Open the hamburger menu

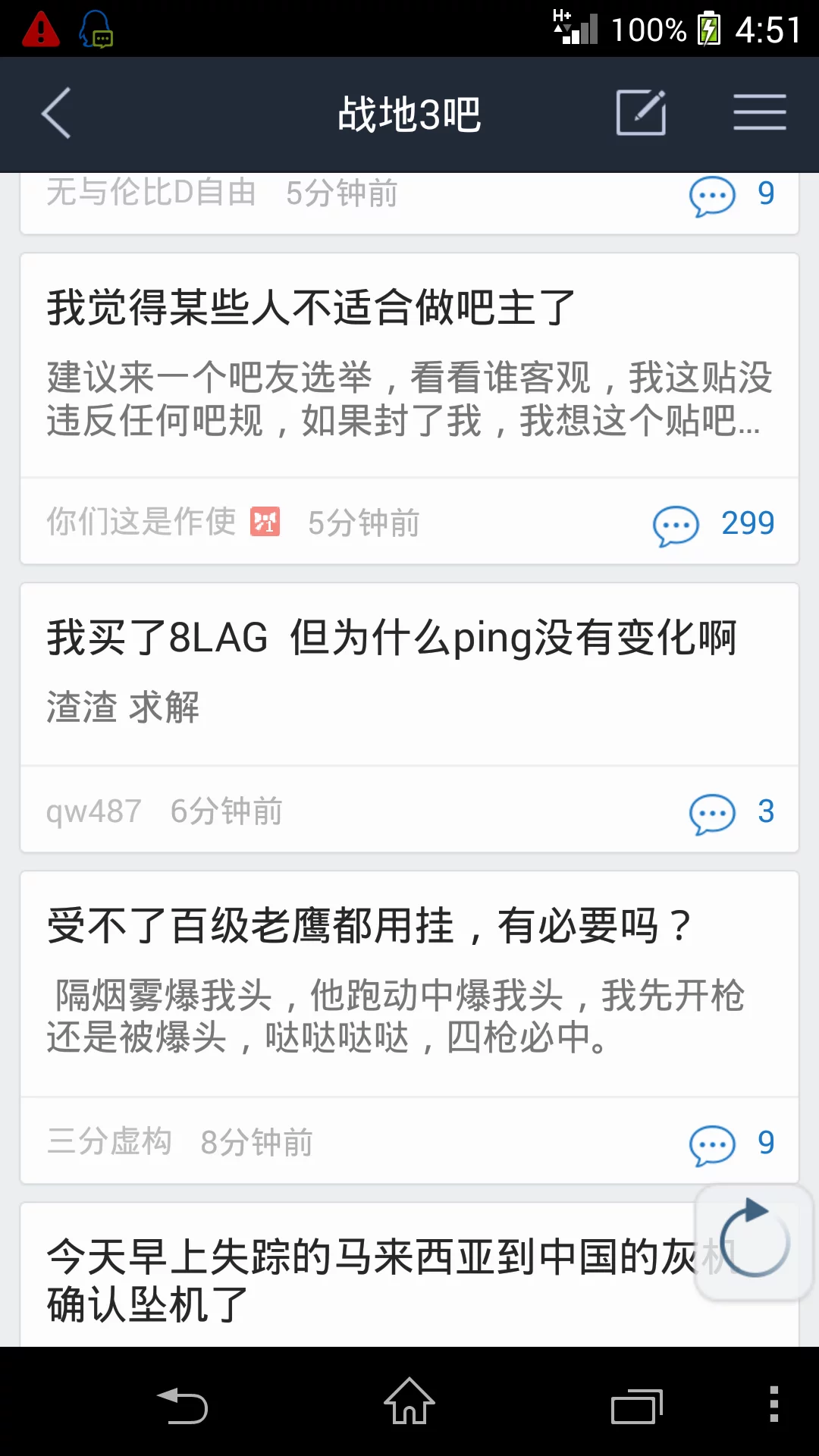759,114
